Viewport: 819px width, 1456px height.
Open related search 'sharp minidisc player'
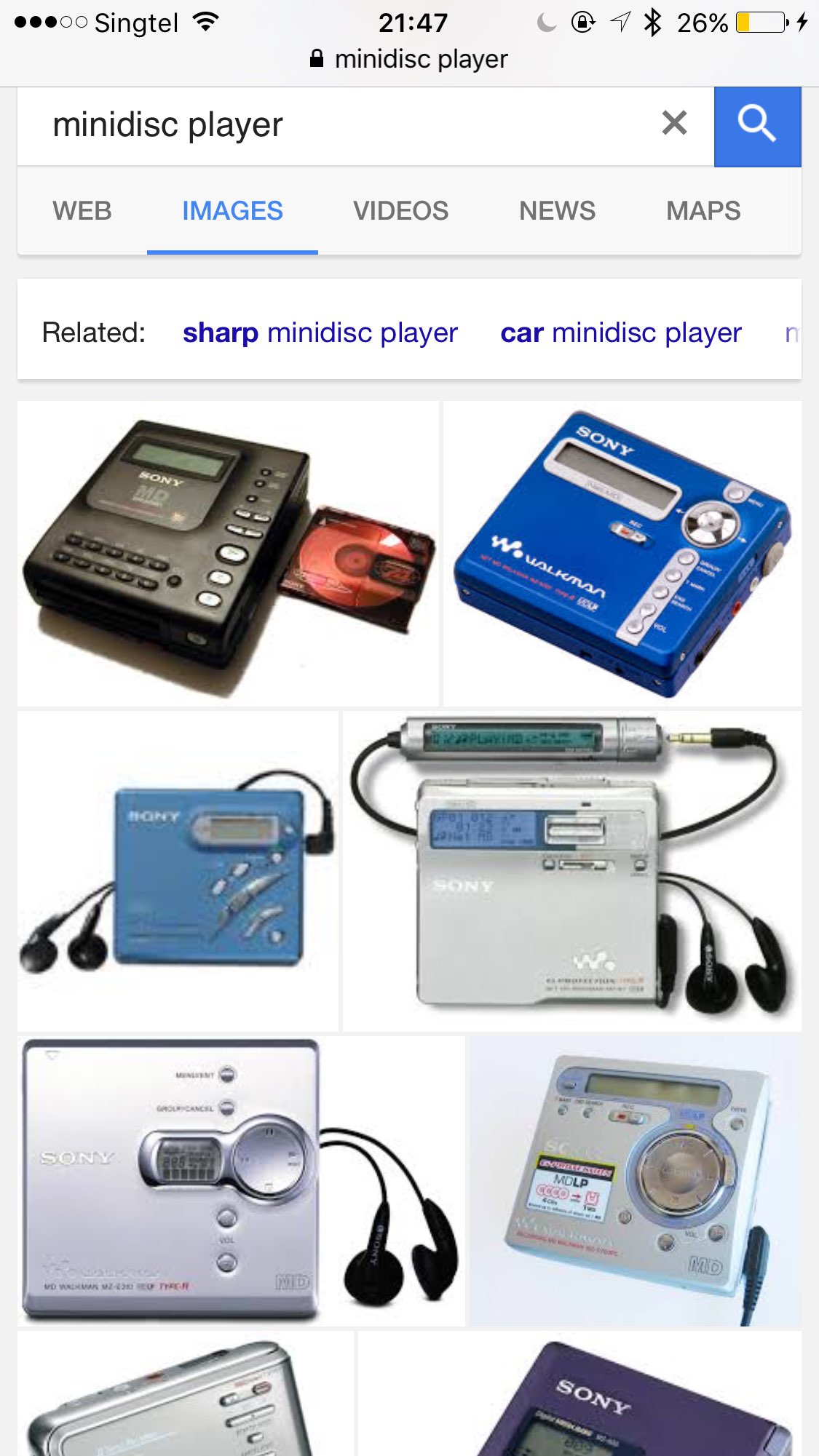320,333
